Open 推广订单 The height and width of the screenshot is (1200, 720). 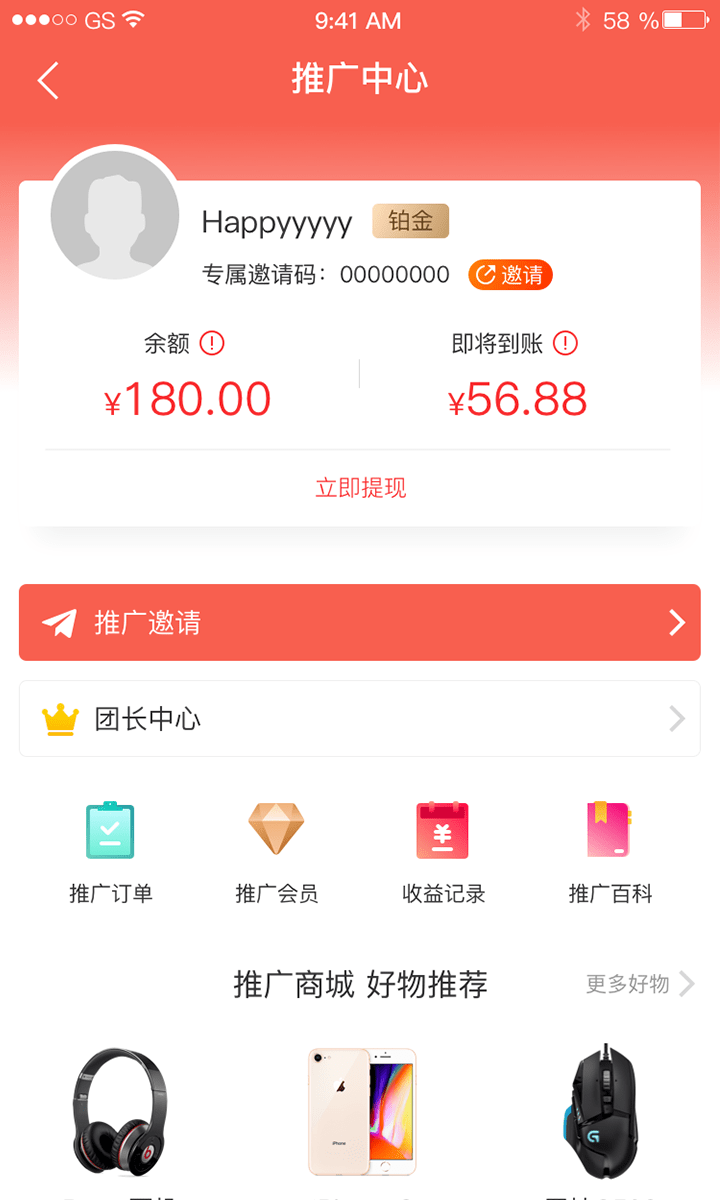click(110, 852)
